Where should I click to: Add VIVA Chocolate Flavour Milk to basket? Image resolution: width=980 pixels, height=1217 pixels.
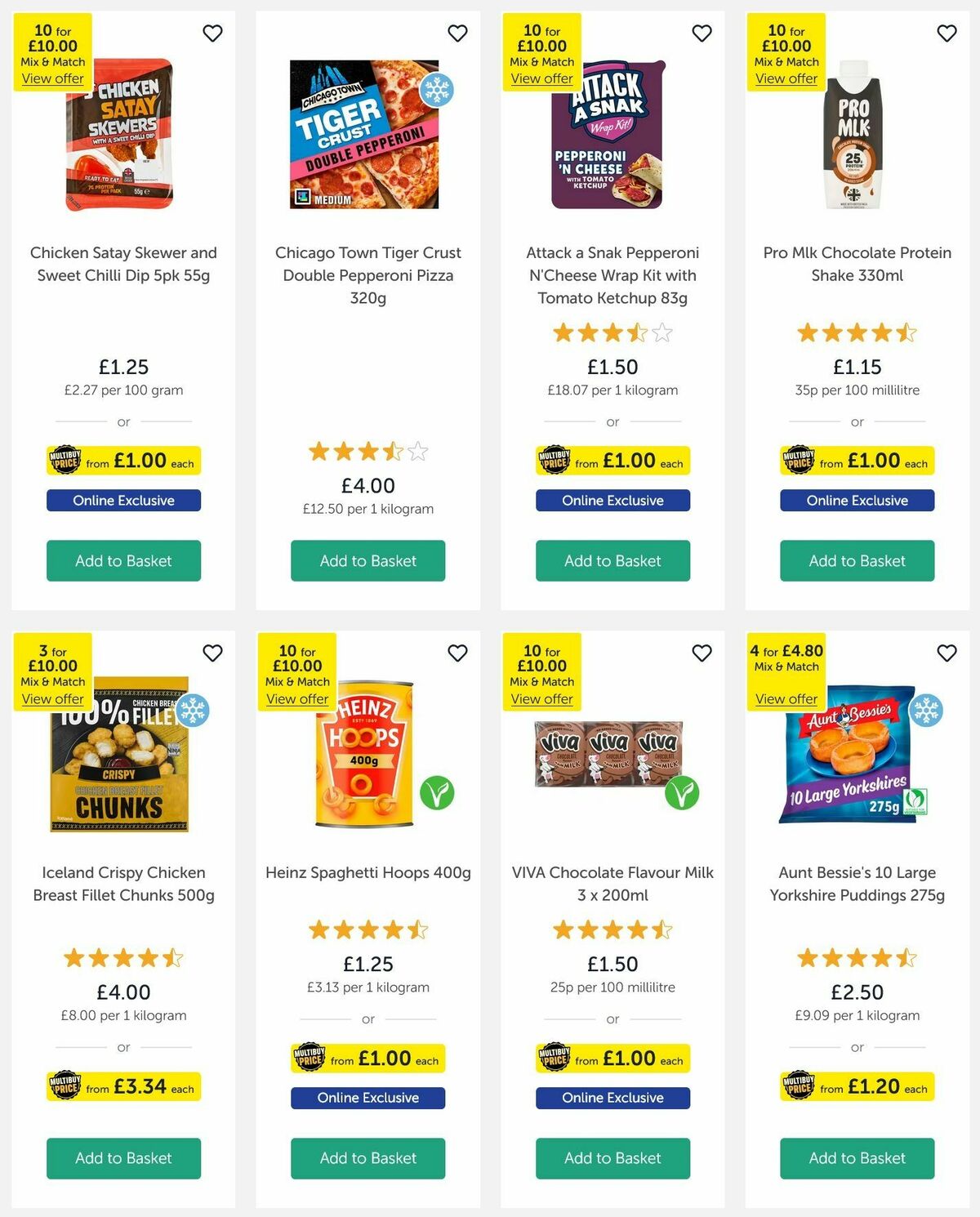click(x=612, y=1158)
